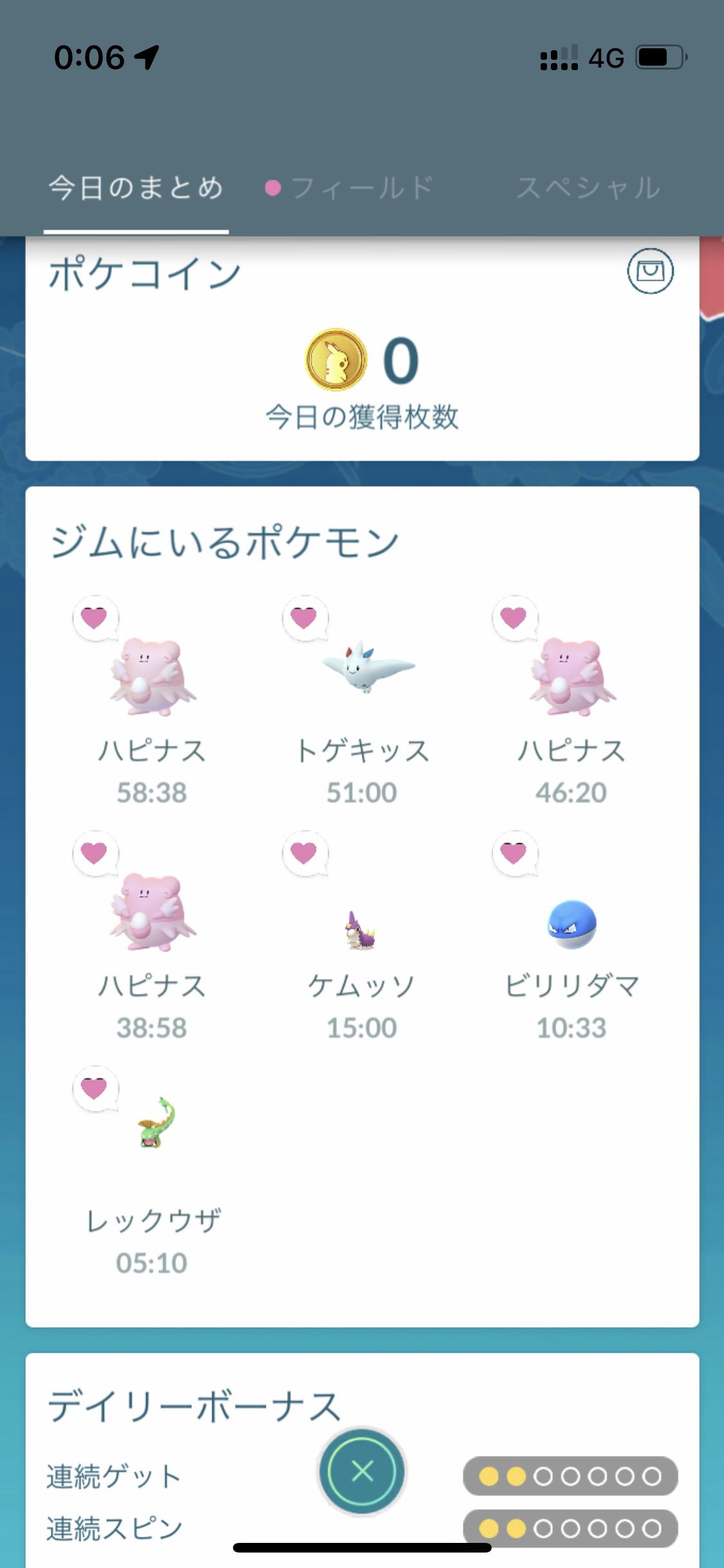This screenshot has height=1568, width=724.
Task: Close the Today view with X button
Action: pyautogui.click(x=362, y=1471)
